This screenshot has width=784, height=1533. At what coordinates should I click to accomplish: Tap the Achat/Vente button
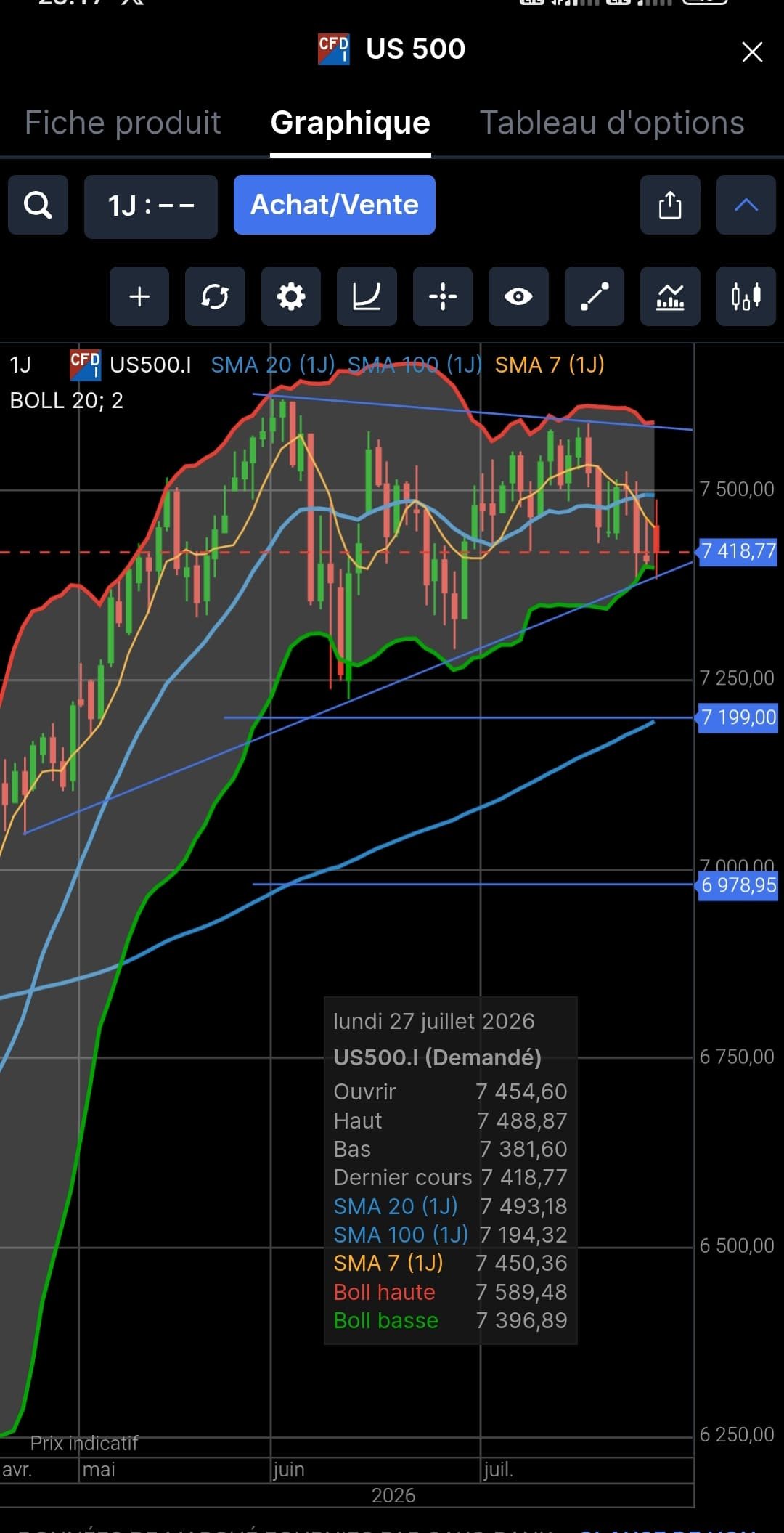tap(335, 205)
